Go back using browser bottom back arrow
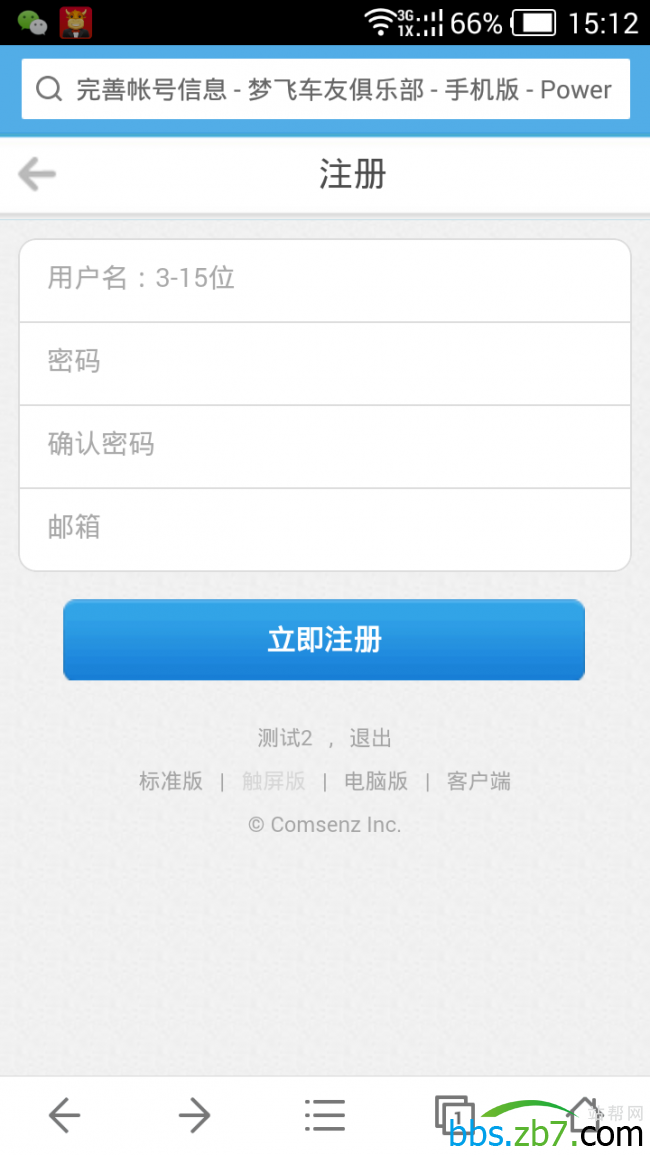 click(x=64, y=1114)
